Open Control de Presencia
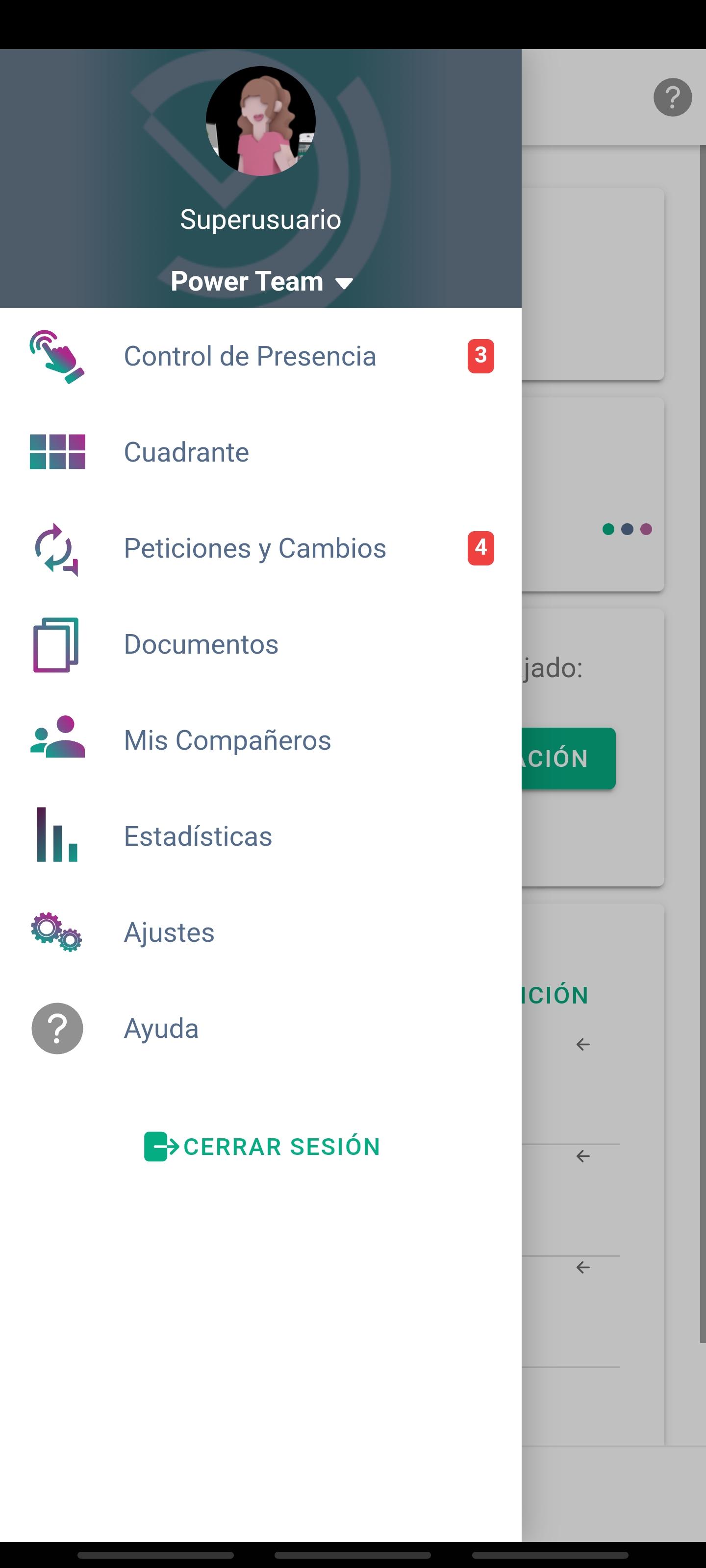The image size is (706, 1568). point(250,357)
